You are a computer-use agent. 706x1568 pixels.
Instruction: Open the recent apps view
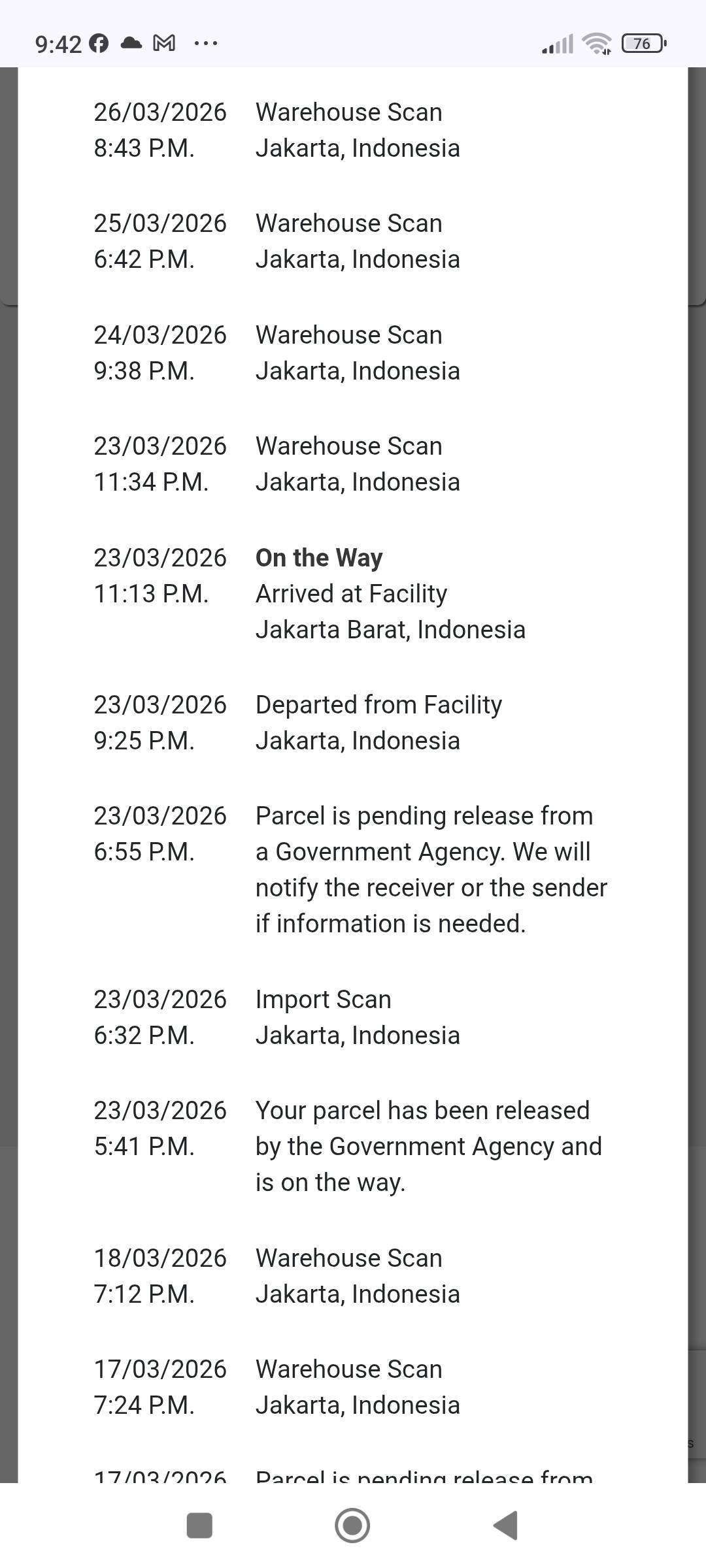199,1525
